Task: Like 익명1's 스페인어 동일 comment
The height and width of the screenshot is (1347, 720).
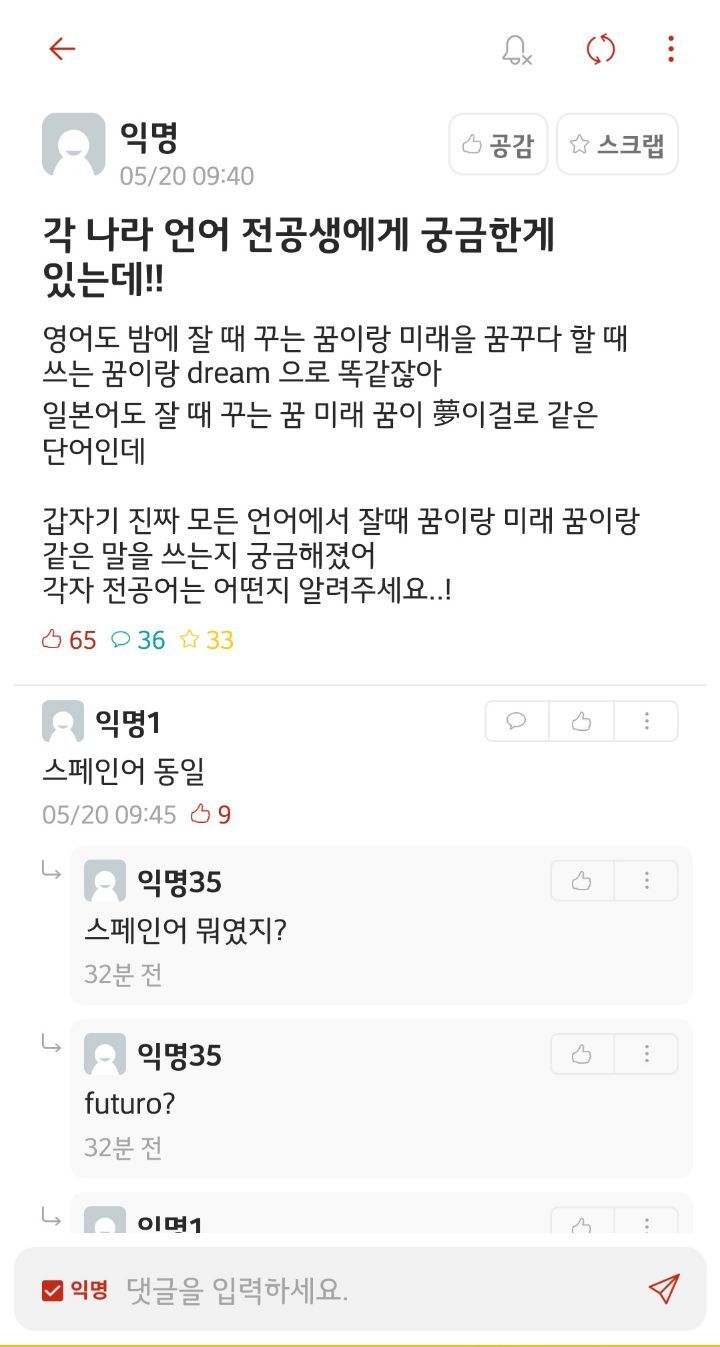Action: [581, 721]
